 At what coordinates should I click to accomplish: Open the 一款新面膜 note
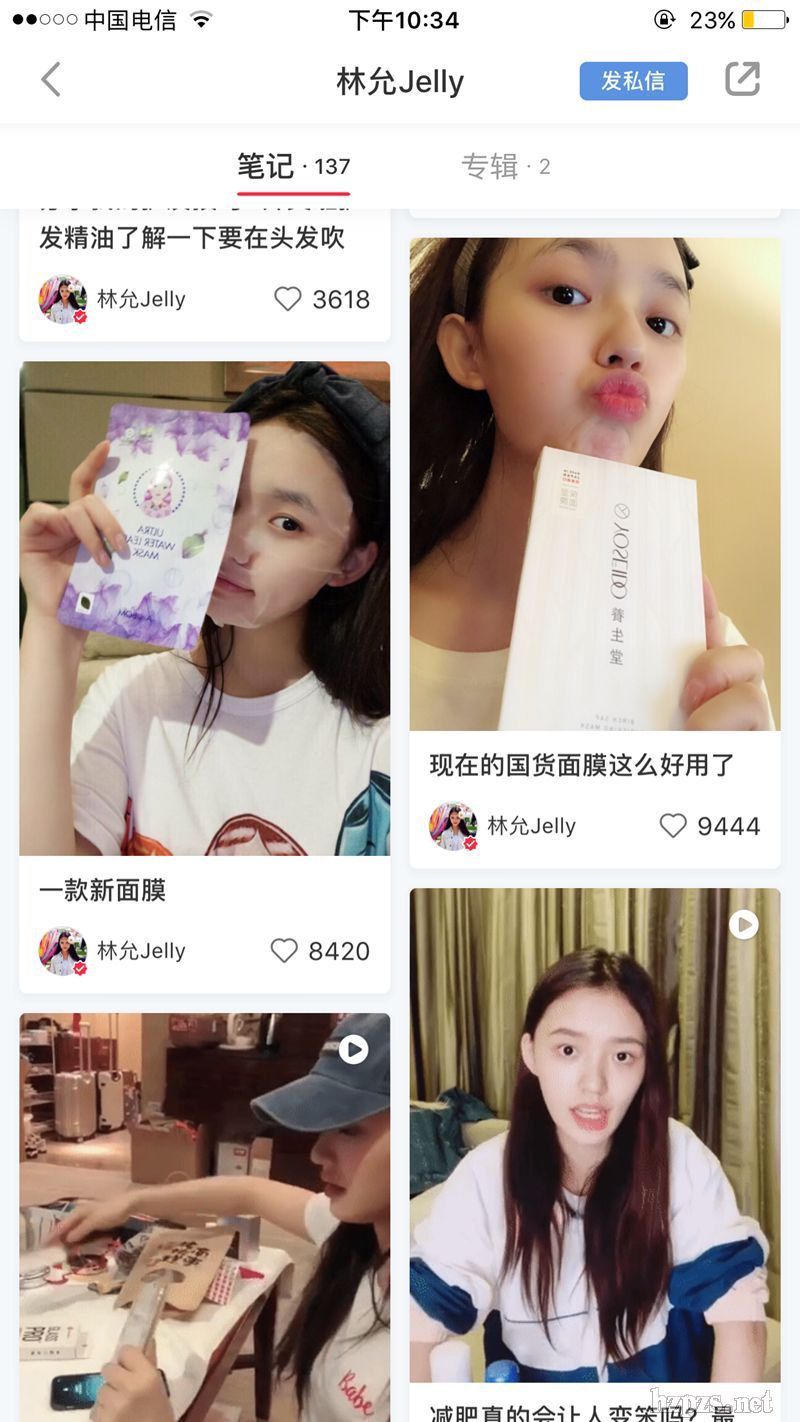pyautogui.click(x=205, y=608)
